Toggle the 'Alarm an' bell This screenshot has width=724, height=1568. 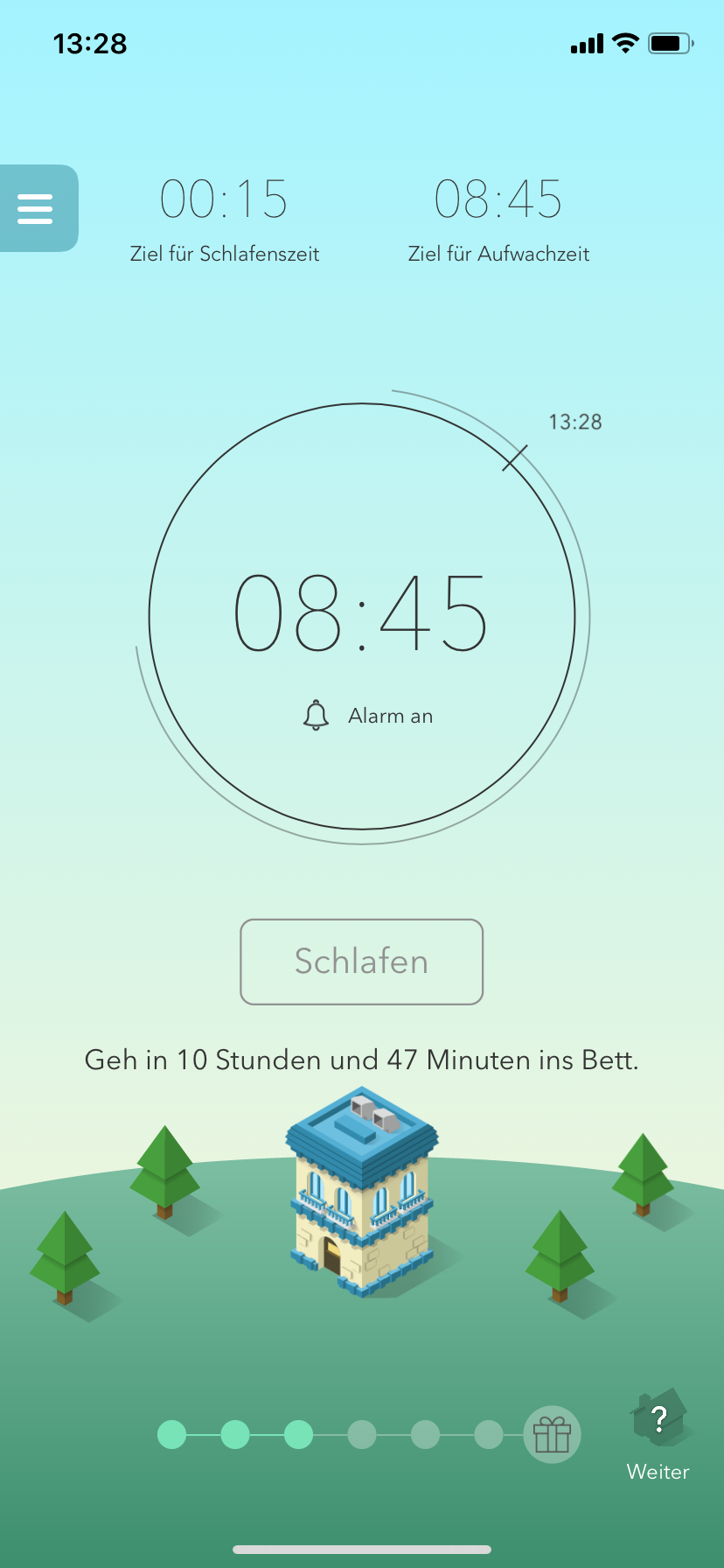pos(316,715)
